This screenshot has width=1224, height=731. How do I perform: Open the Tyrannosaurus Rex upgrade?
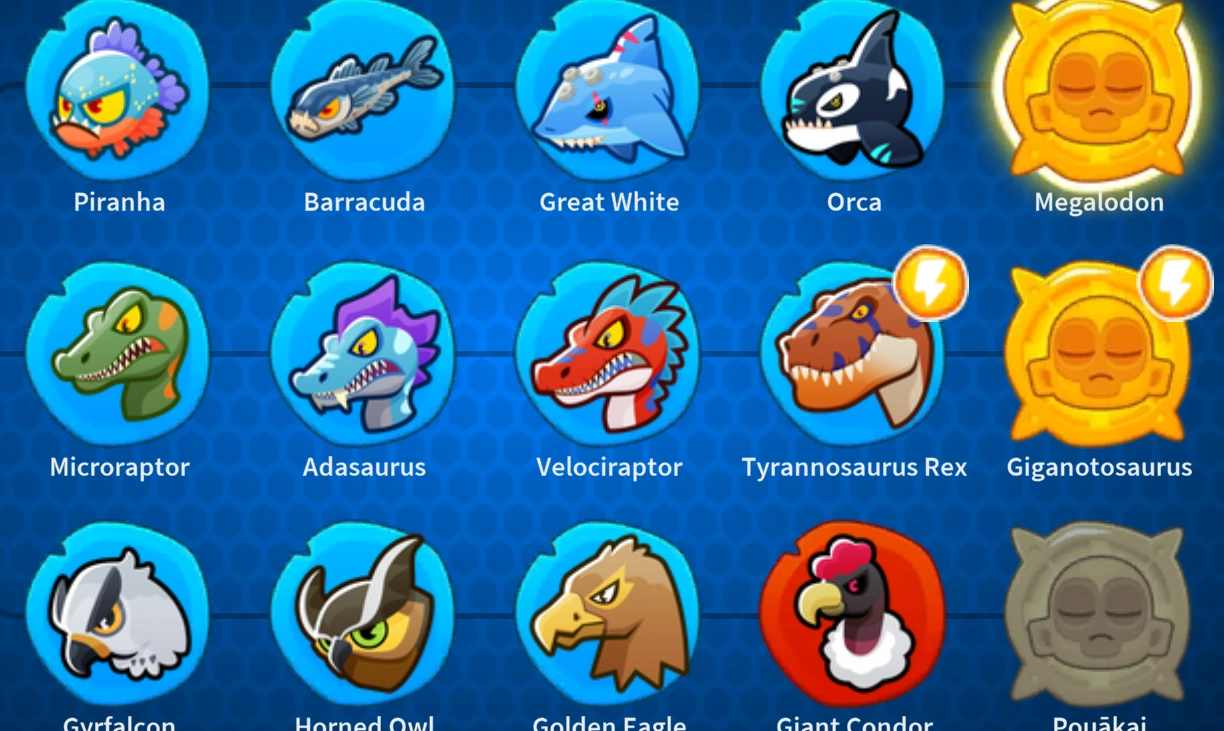[853, 353]
